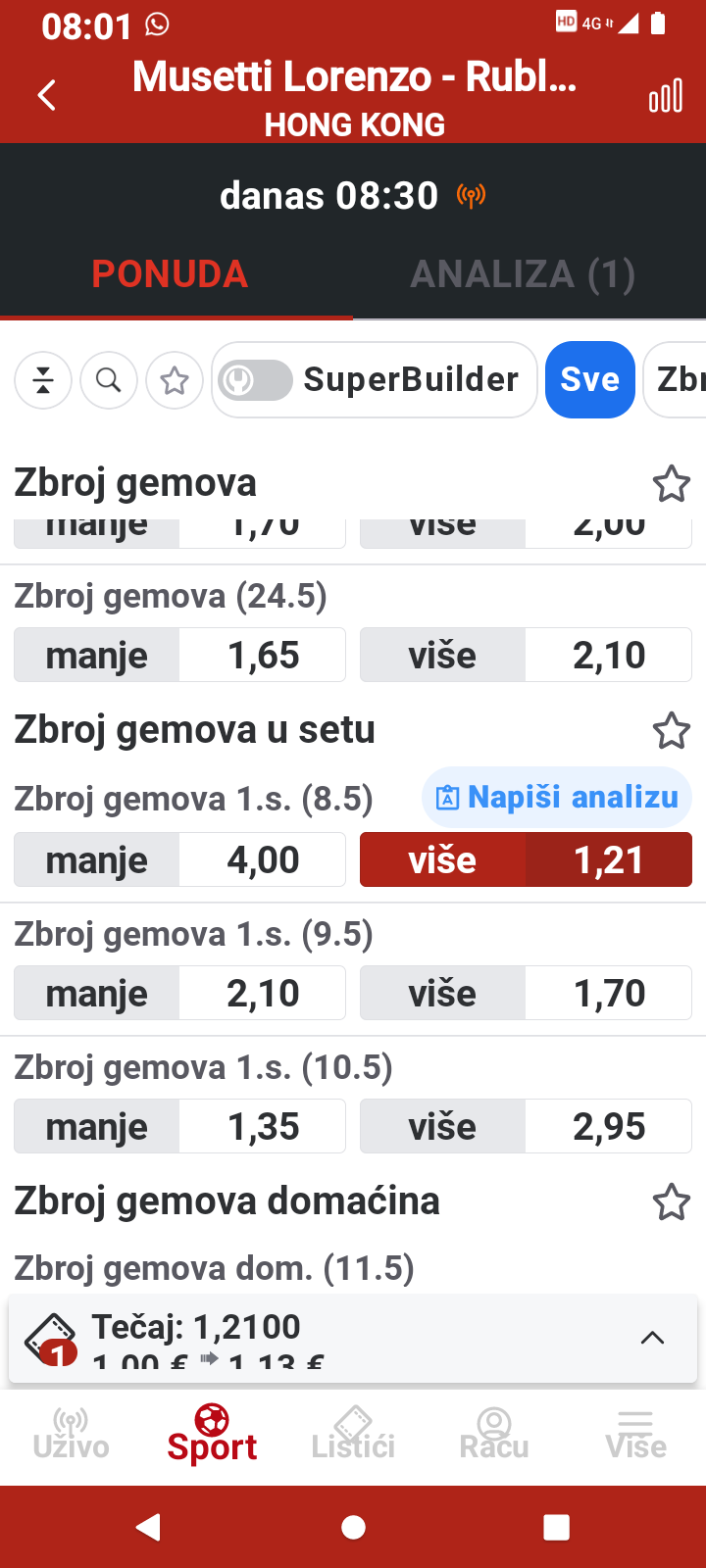Expand the bet slip Tečaj bar

pos(651,1338)
